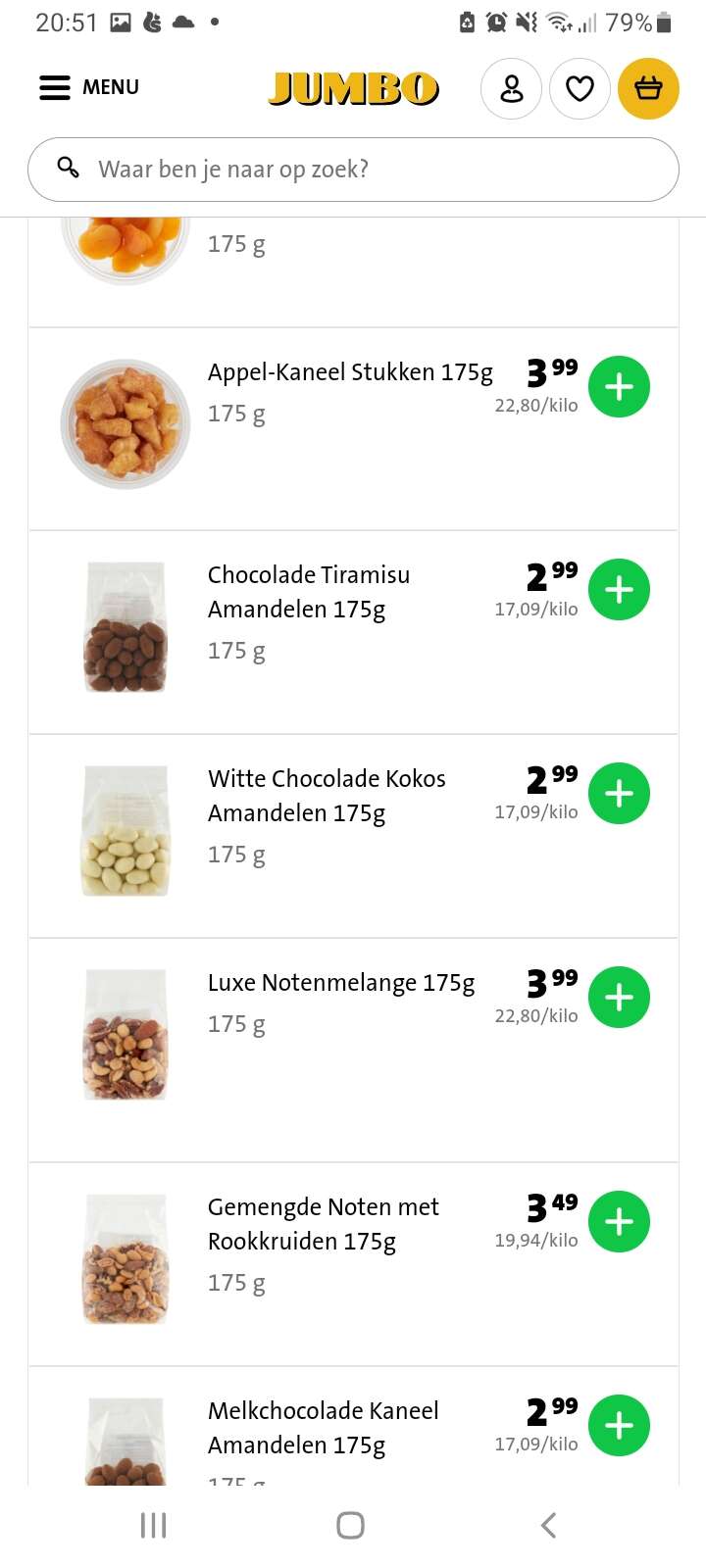Viewport: 706px width, 1568px height.
Task: Add Witte Chocolade Kokos Amandelen to basket
Action: coord(619,793)
